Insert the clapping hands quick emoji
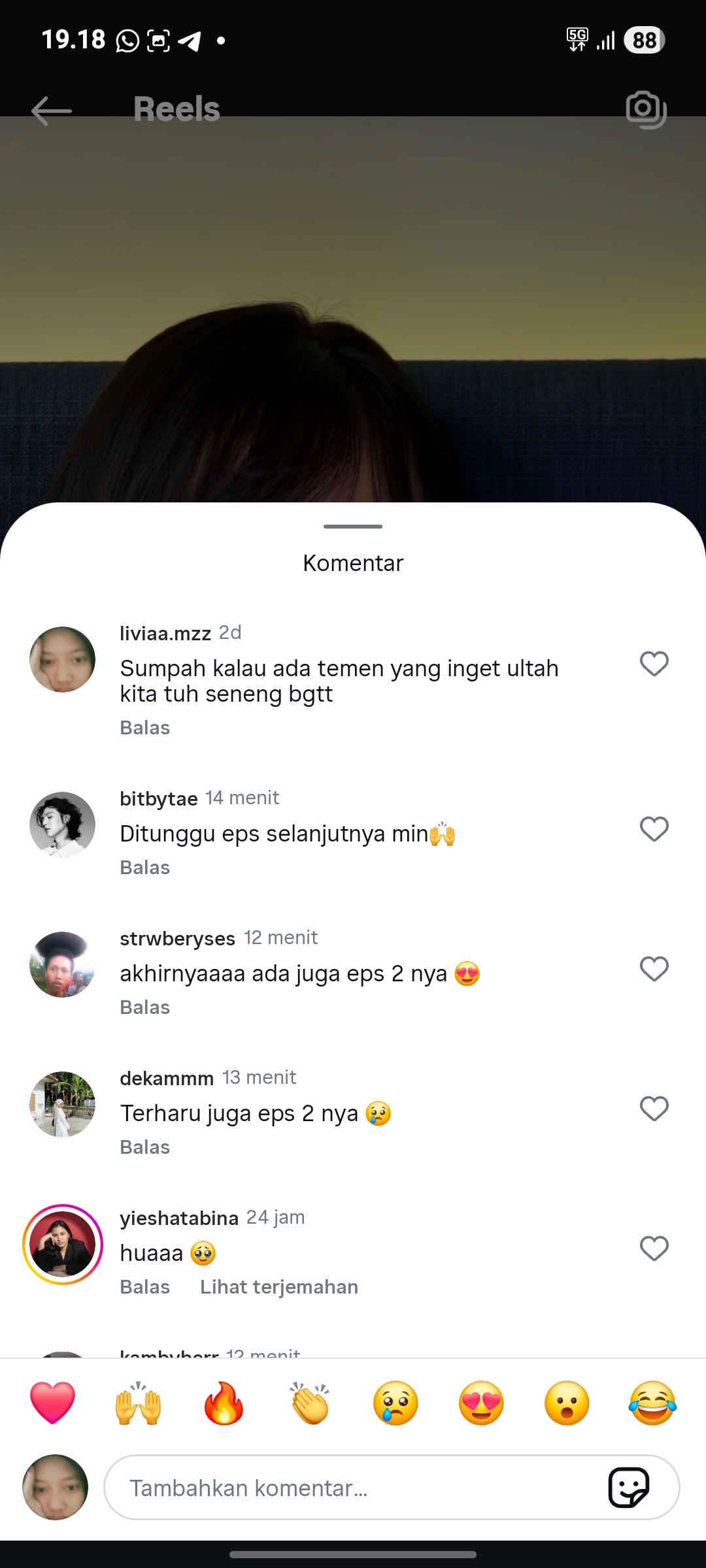 point(310,1403)
